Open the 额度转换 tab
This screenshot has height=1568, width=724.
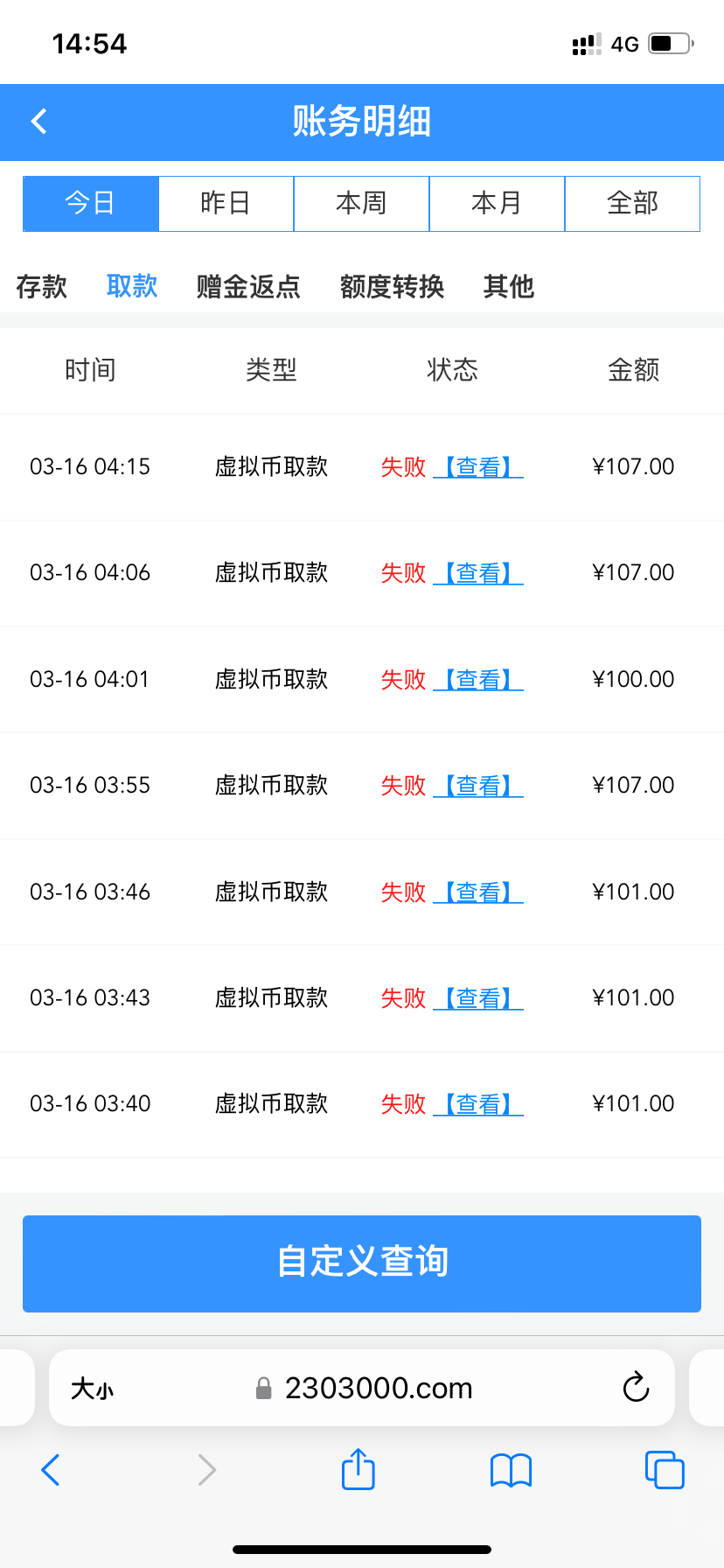click(x=392, y=286)
